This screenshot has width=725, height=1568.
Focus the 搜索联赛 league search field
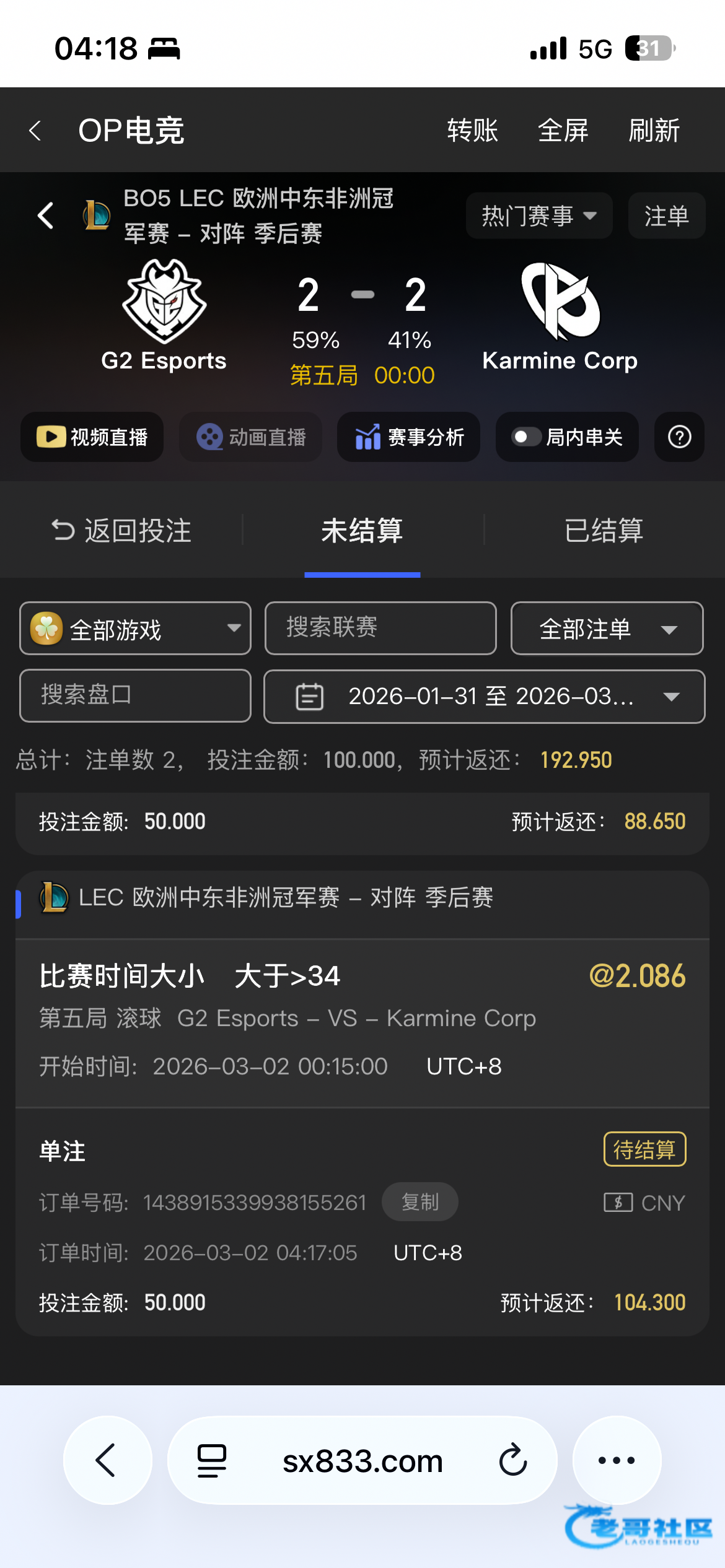click(380, 629)
